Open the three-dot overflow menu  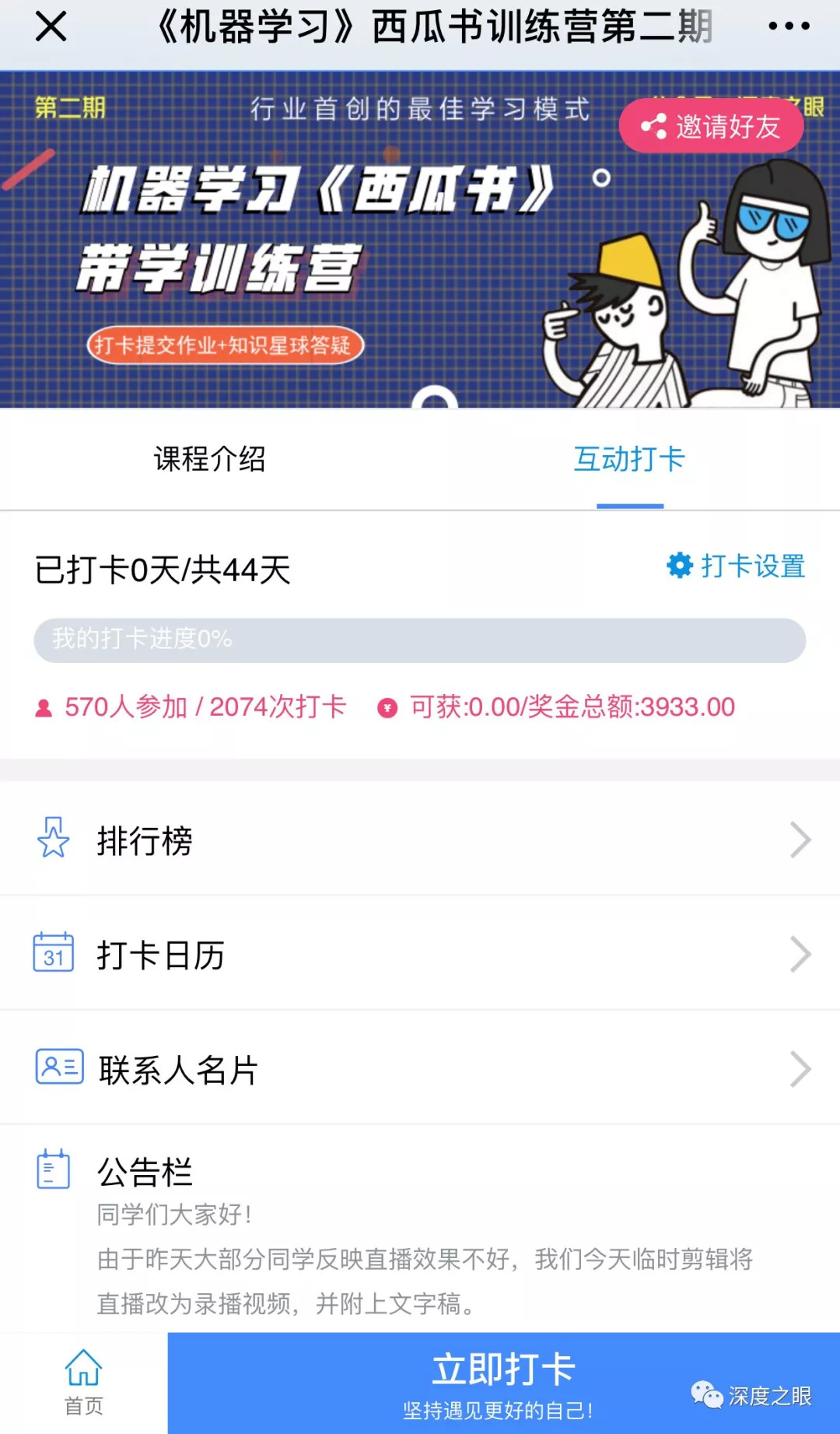tap(789, 27)
